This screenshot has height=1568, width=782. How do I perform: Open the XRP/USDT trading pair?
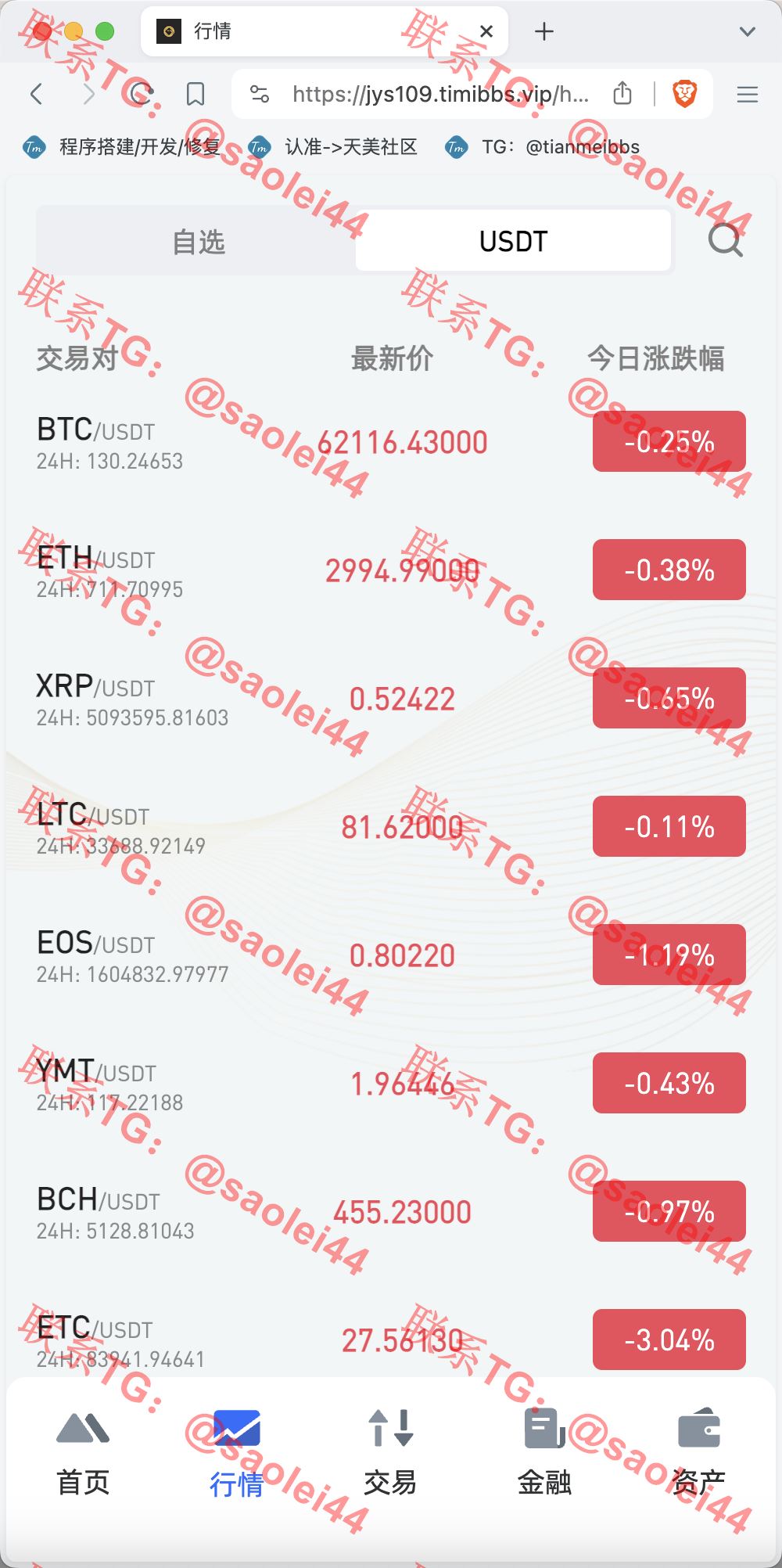[x=391, y=699]
